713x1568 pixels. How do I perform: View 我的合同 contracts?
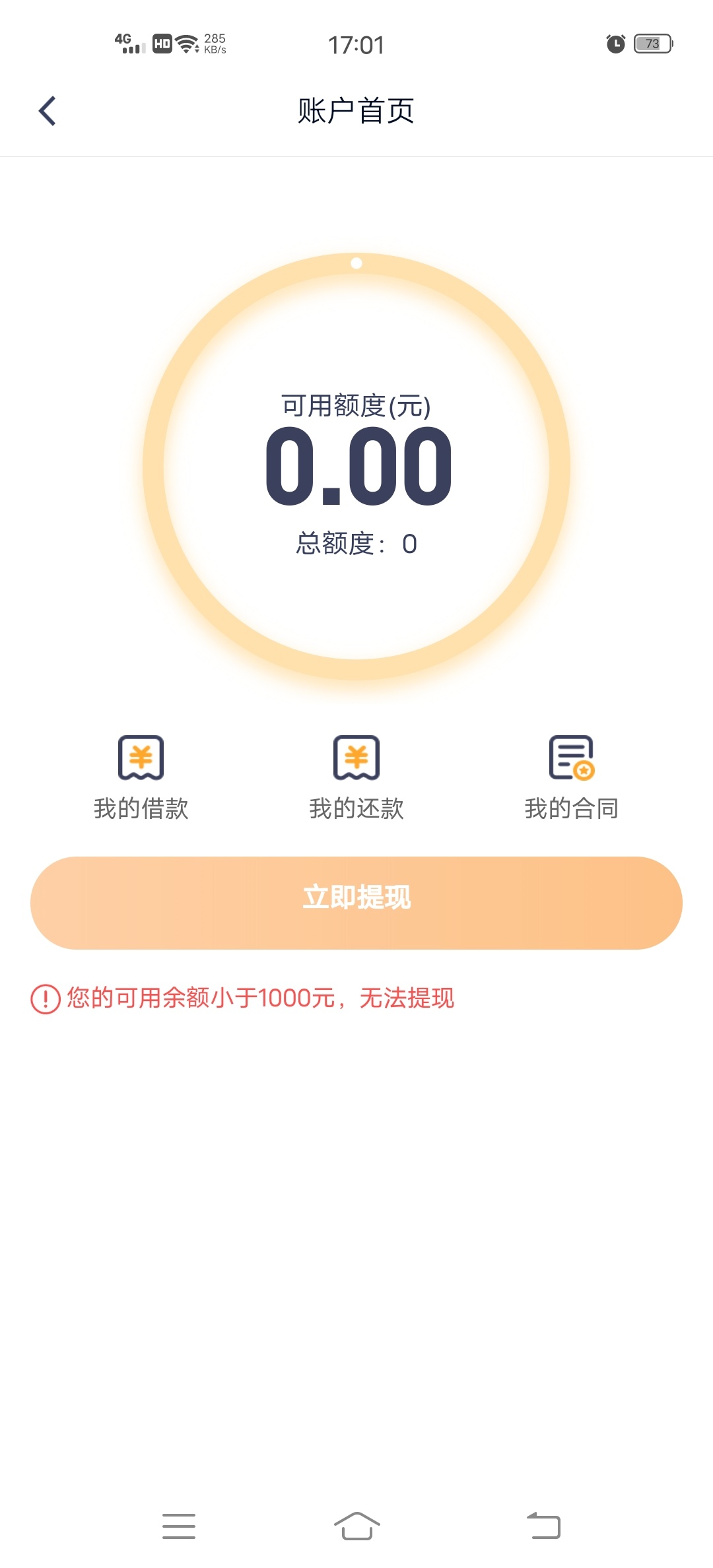[572, 777]
